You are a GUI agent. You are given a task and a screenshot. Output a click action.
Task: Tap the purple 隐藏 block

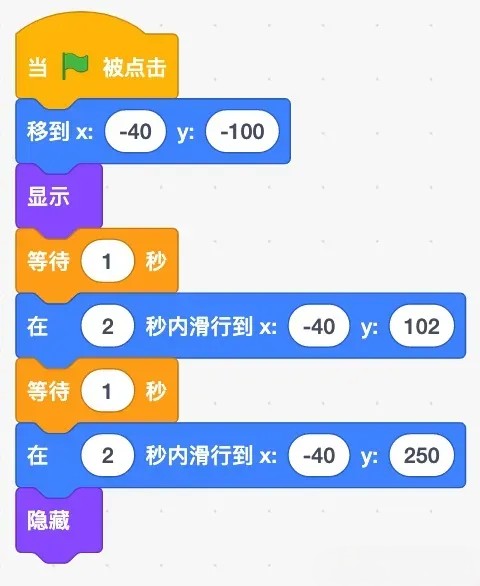point(59,521)
